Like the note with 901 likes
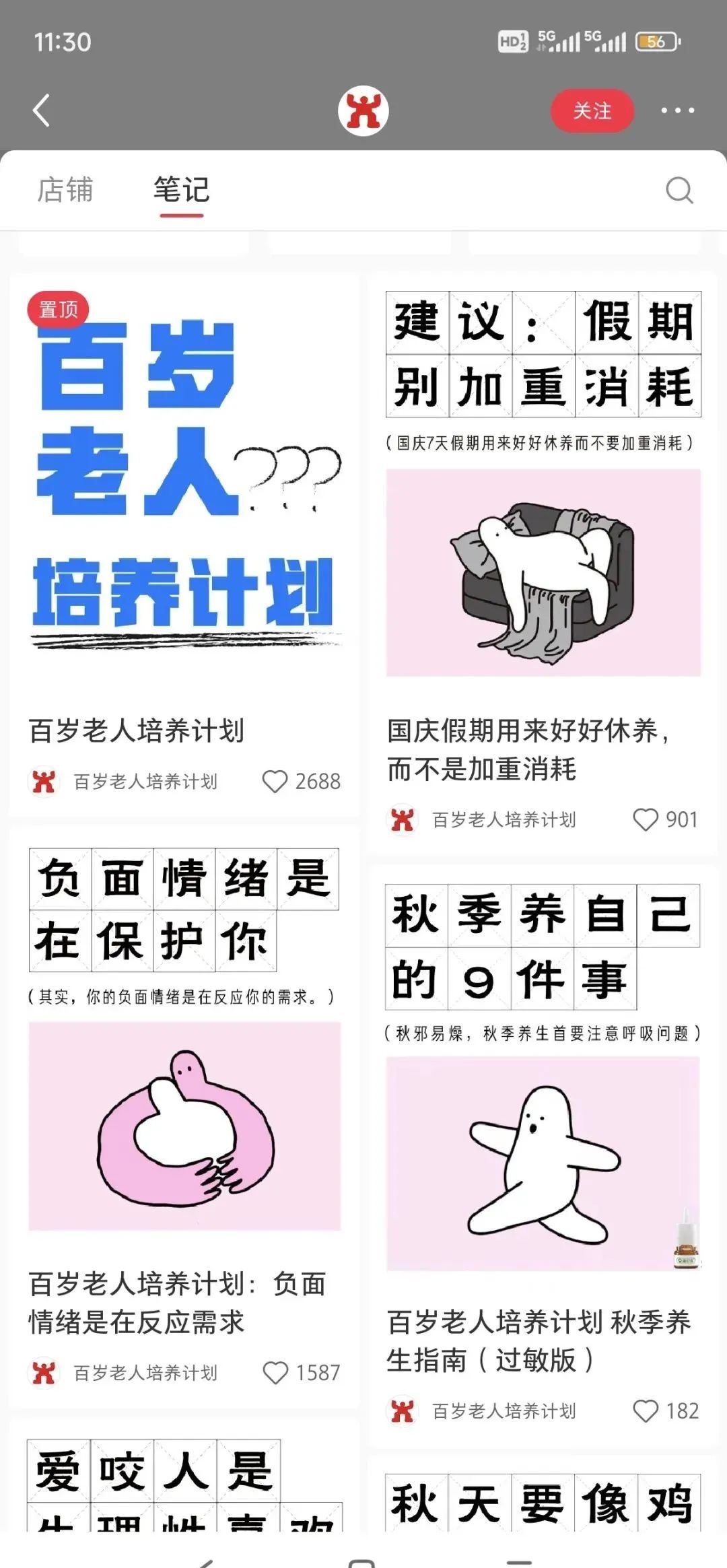 (646, 820)
